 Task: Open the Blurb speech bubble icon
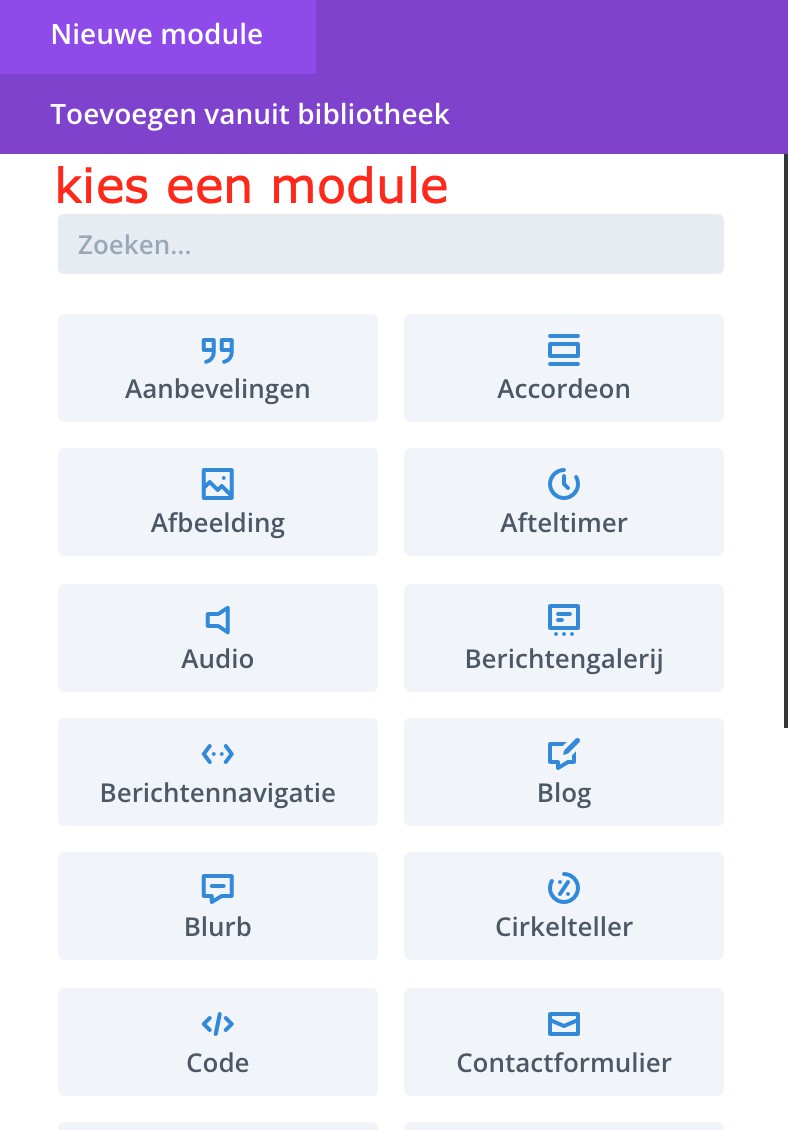(x=217, y=888)
